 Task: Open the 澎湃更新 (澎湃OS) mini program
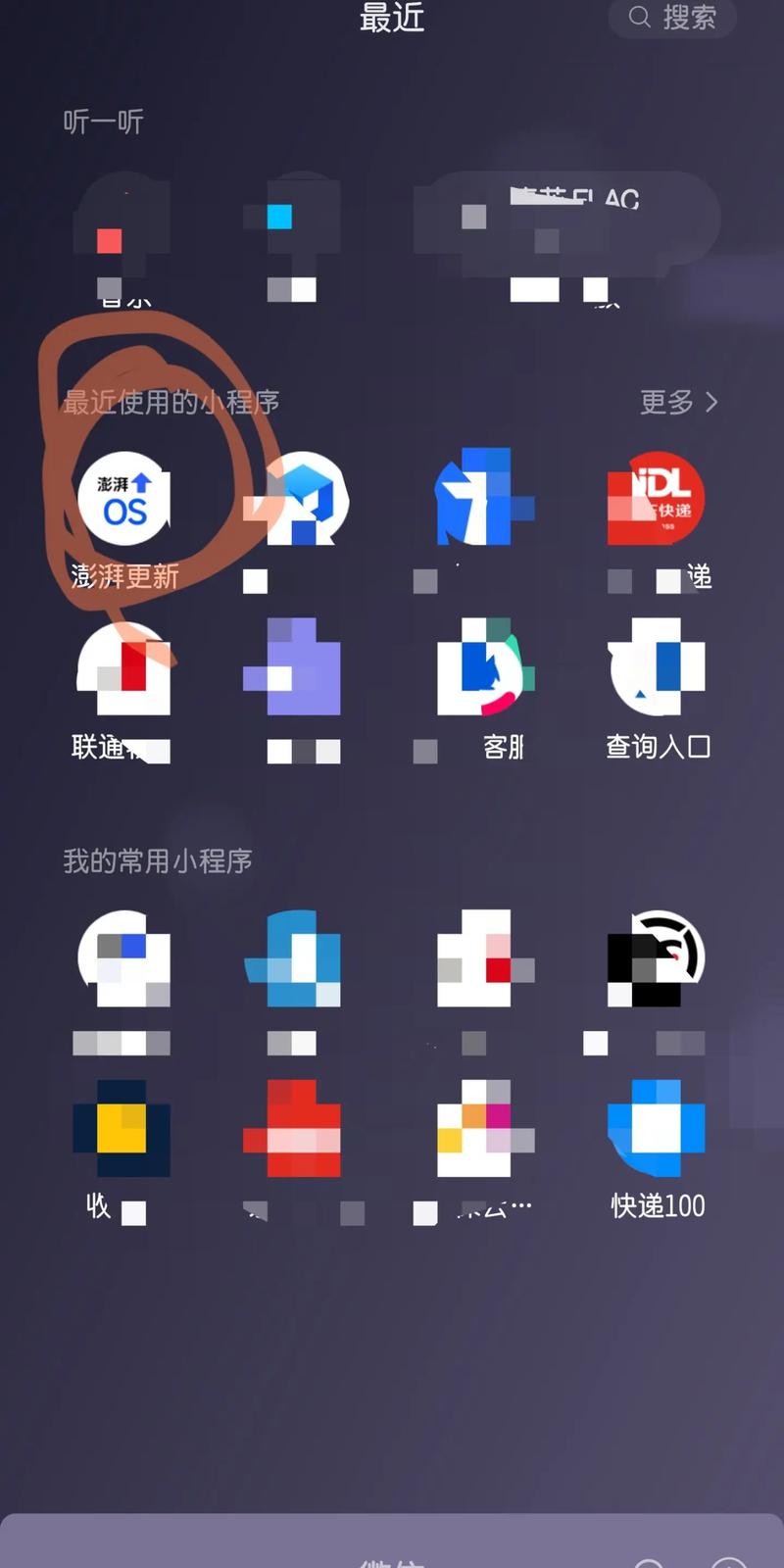[124, 500]
